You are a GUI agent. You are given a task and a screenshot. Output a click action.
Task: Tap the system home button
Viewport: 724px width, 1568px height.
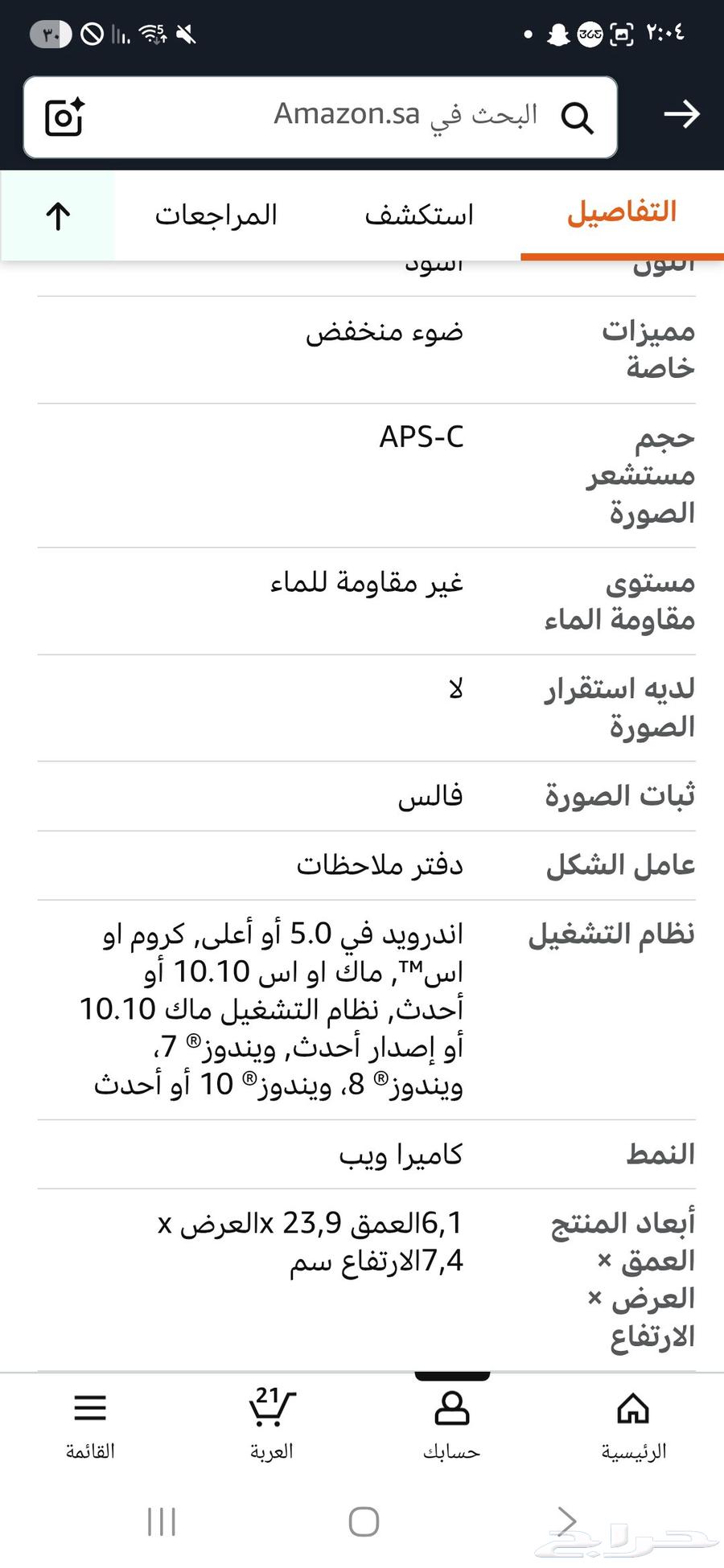tap(364, 1521)
